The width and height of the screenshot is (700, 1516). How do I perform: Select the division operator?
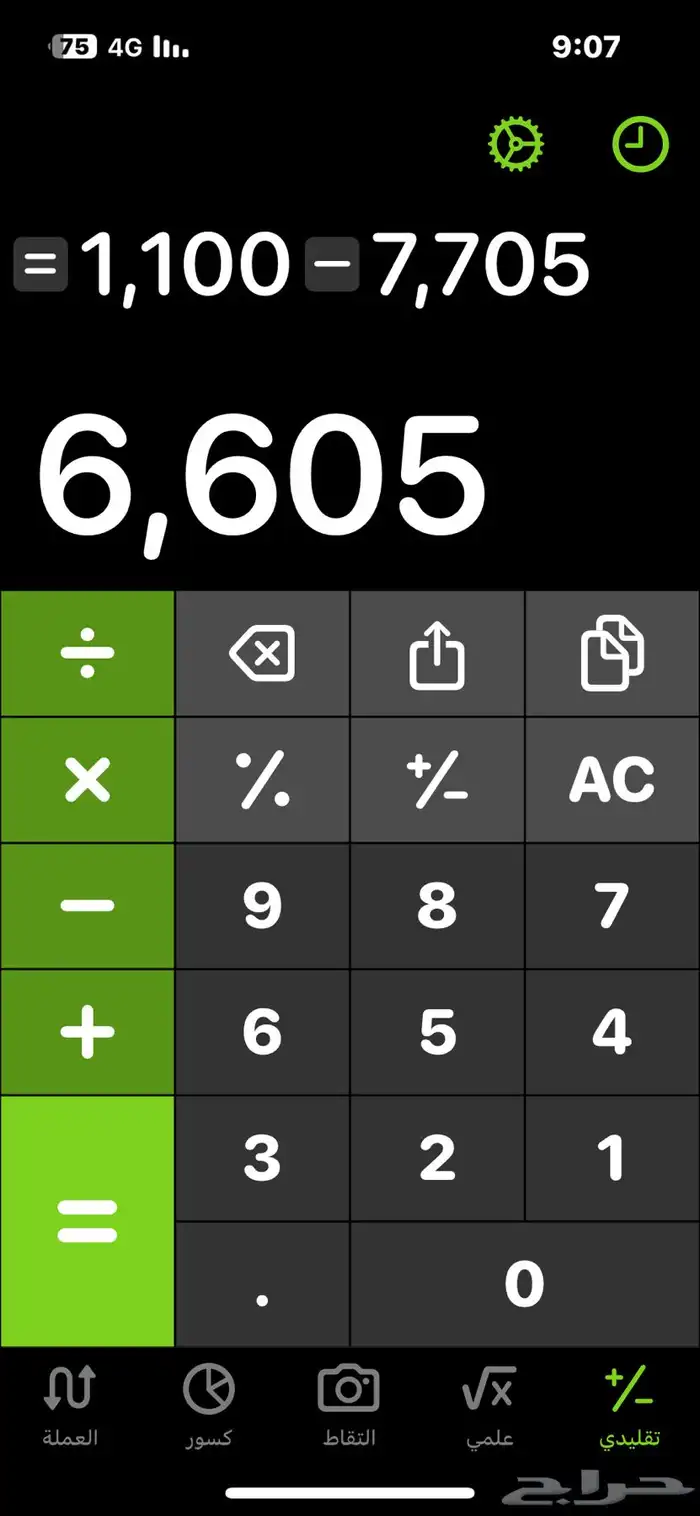click(x=87, y=654)
